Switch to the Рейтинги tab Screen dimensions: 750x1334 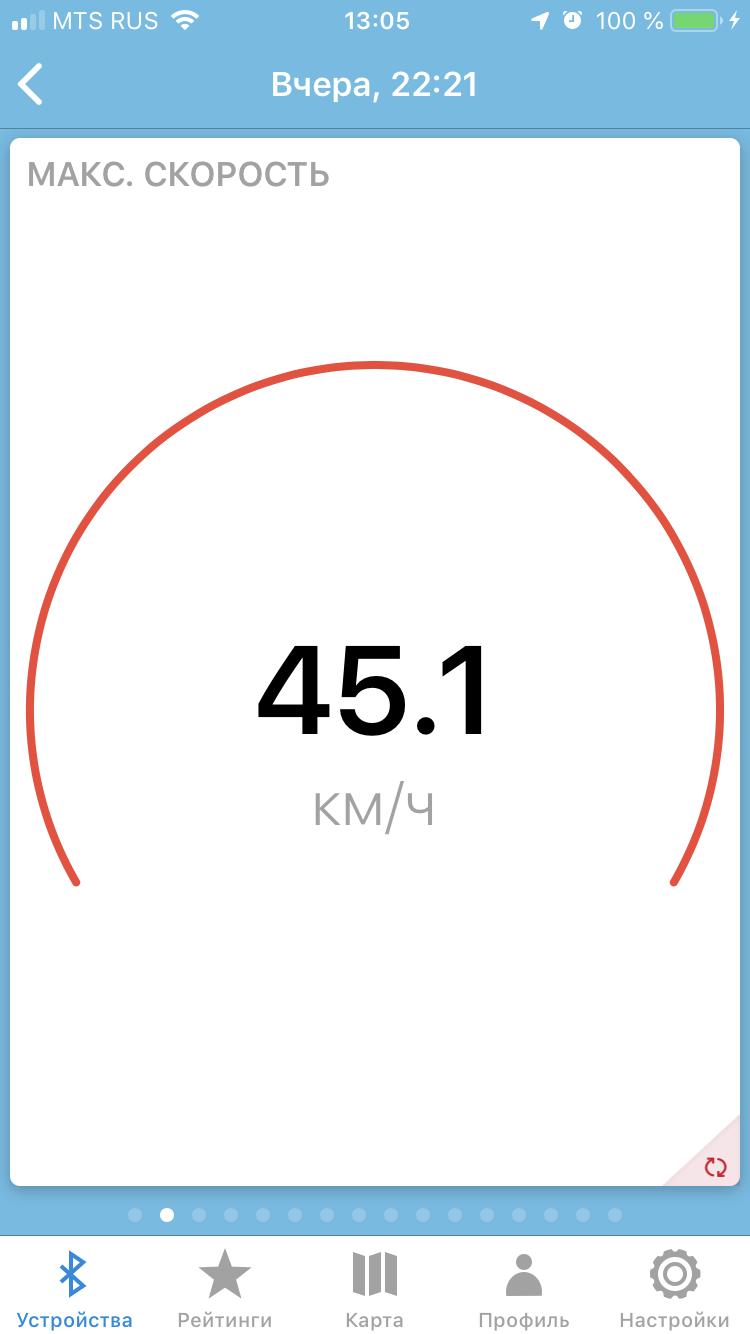pos(225,1290)
